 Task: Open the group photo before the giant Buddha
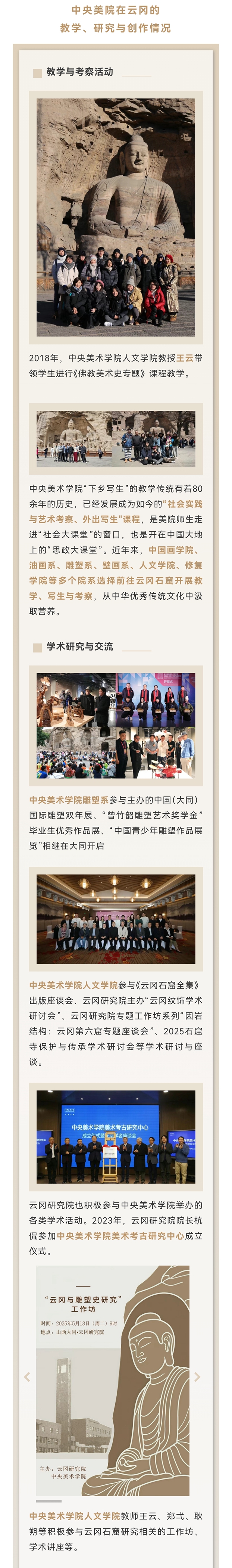[115, 217]
